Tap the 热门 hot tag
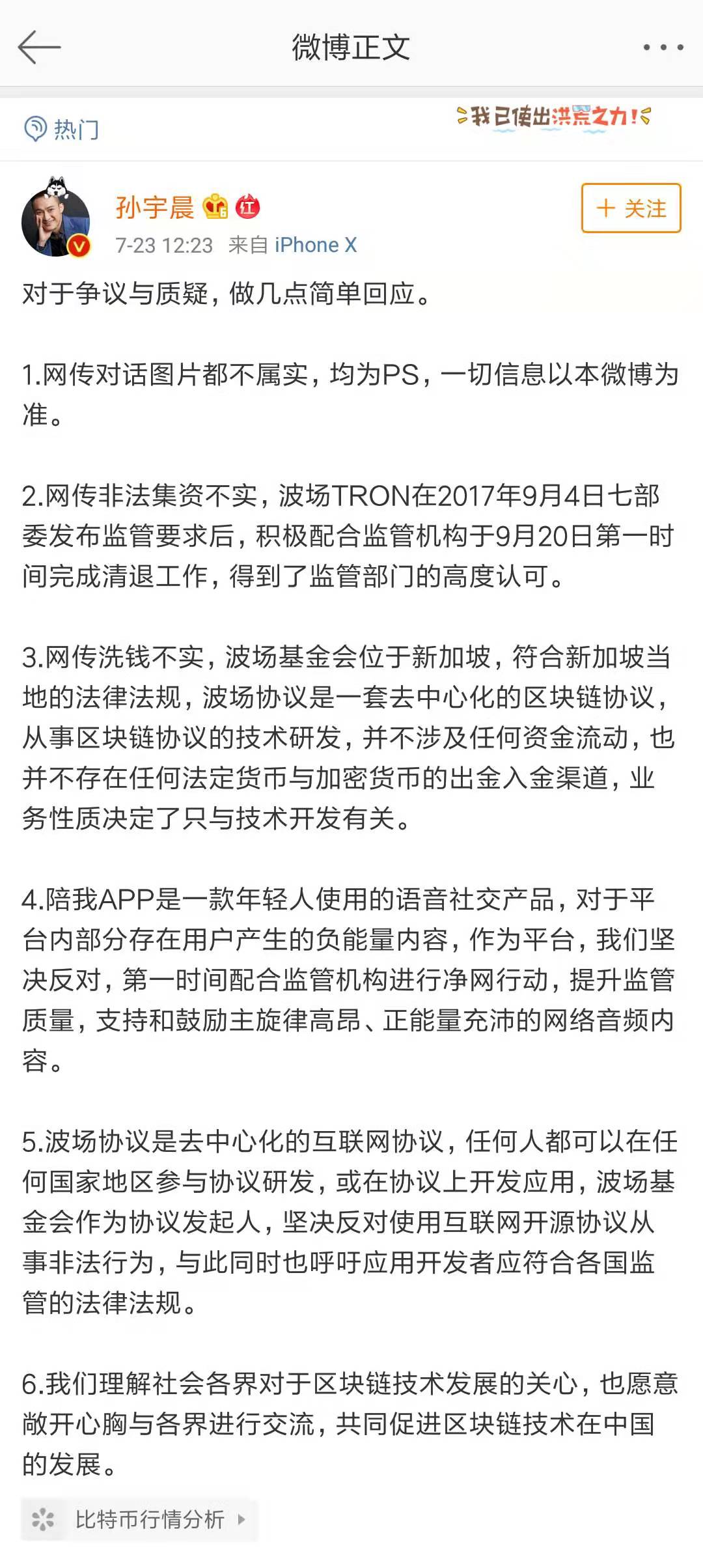Viewport: 703px width, 1568px height. (x=62, y=130)
